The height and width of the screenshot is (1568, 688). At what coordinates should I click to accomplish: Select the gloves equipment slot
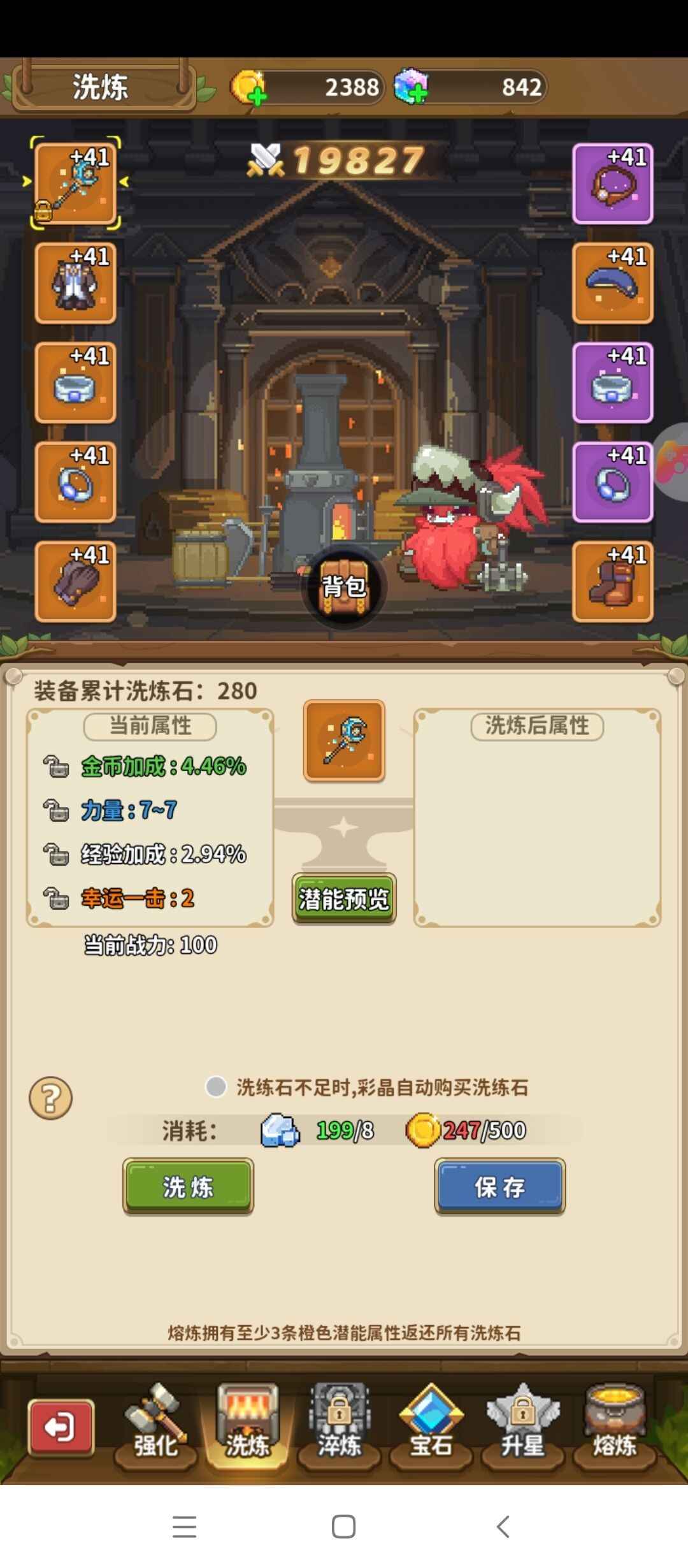pos(75,581)
